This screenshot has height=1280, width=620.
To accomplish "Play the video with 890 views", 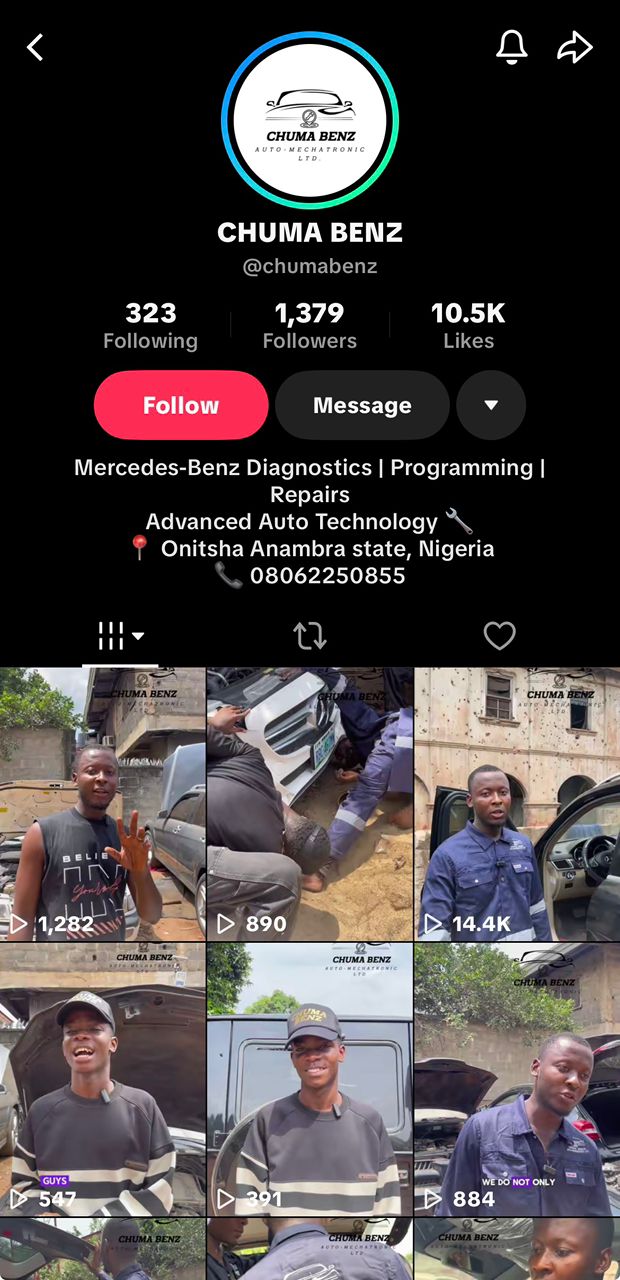I will point(310,804).
